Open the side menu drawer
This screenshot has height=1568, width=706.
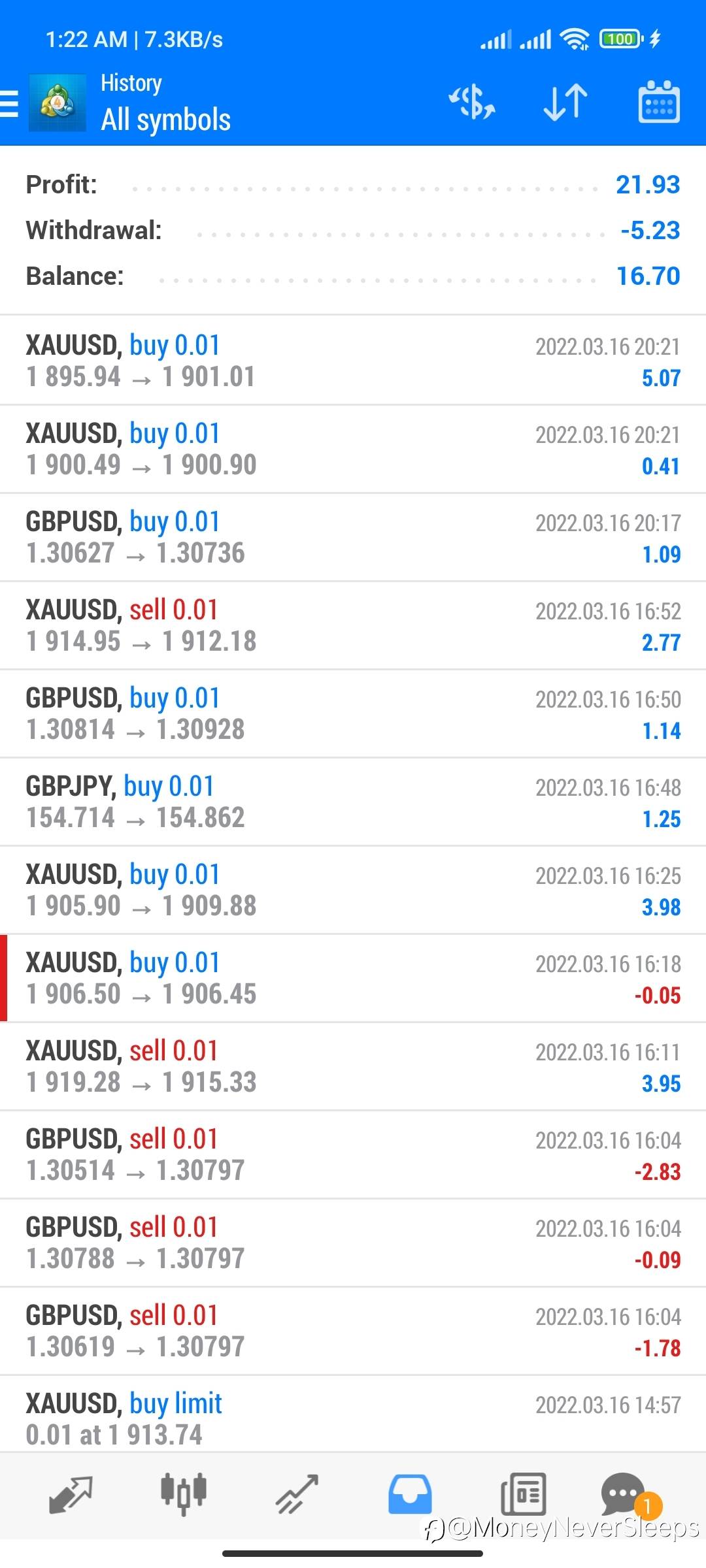pyautogui.click(x=10, y=103)
